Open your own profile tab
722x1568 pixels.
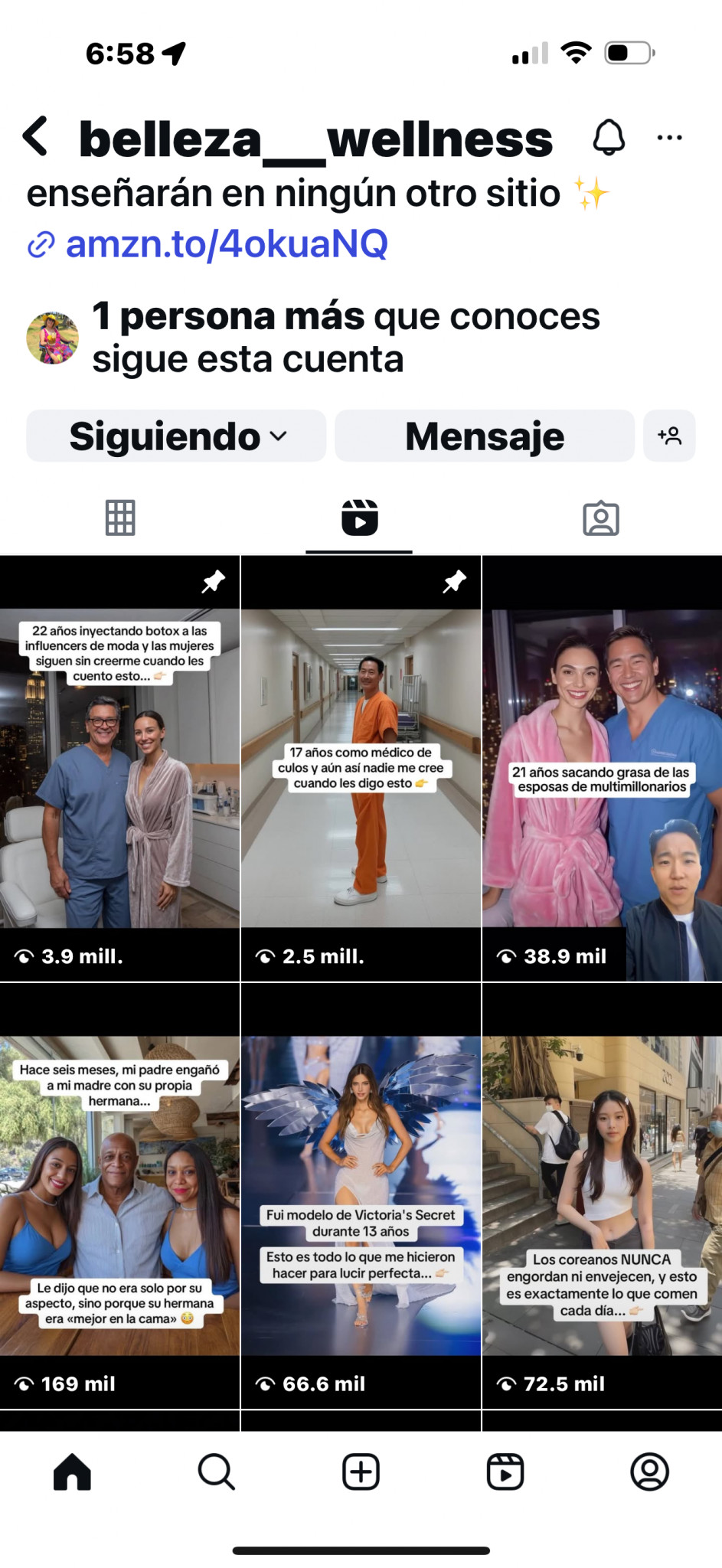click(x=649, y=1472)
